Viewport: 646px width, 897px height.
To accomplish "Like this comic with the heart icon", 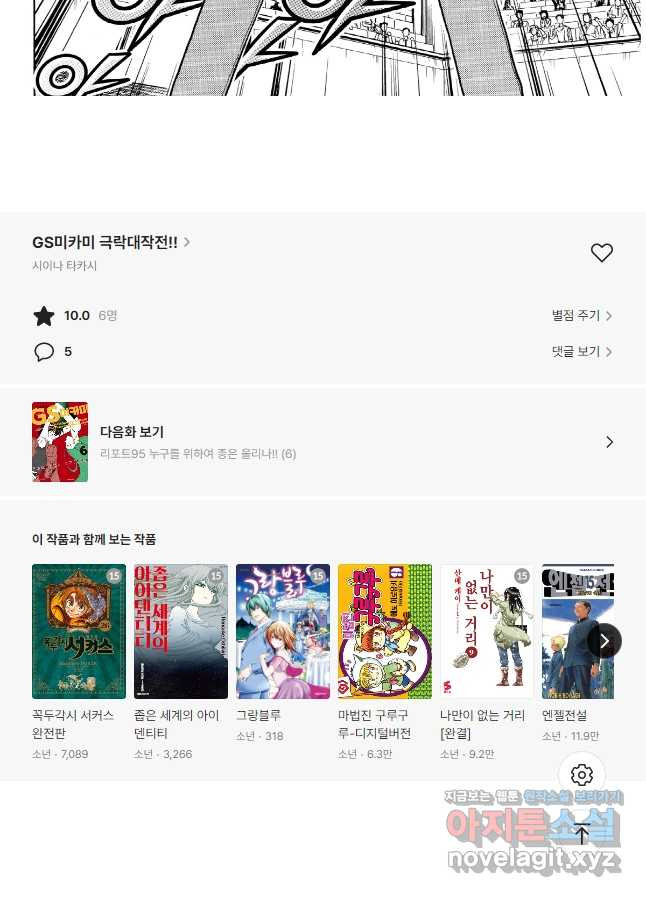I will point(601,253).
